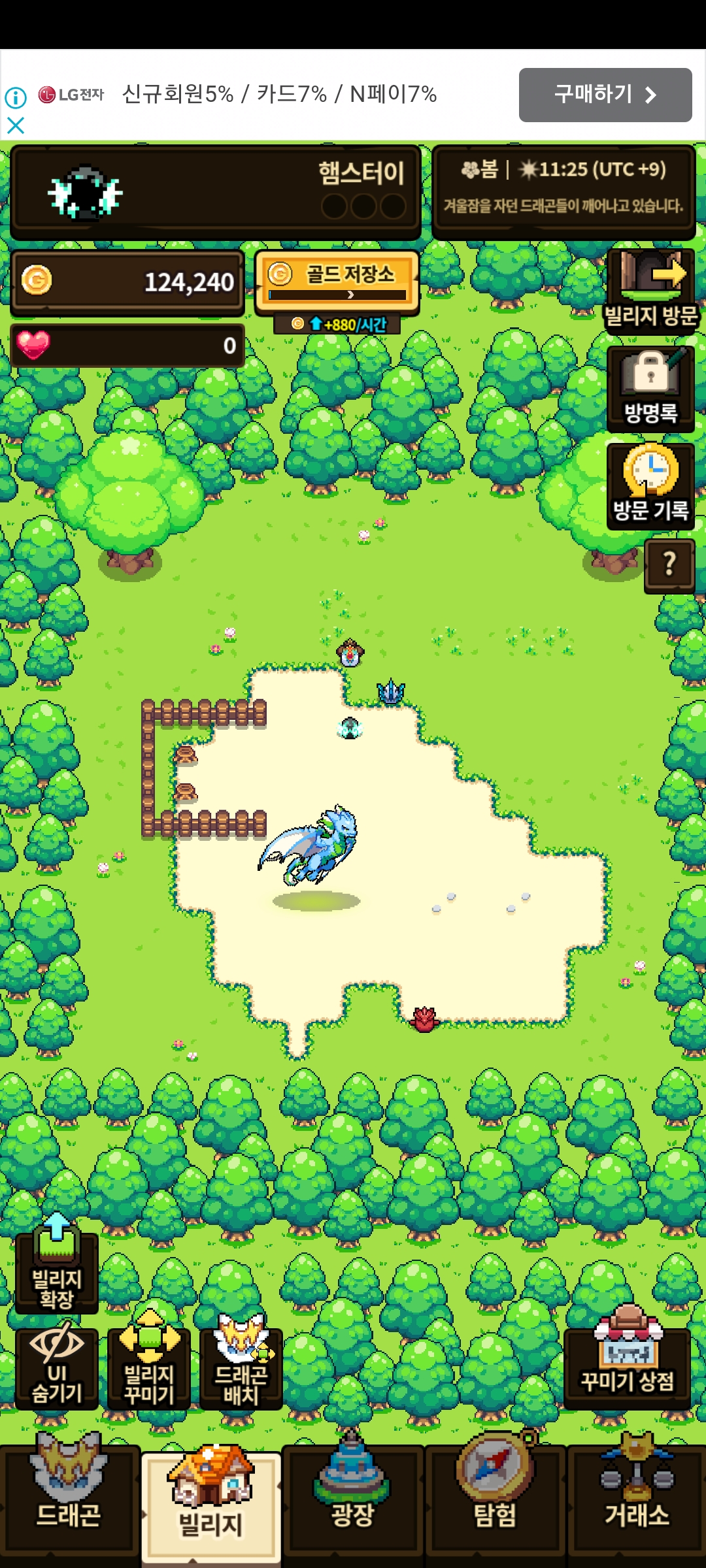Open the 방명록 guestbook
This screenshot has height=1568, width=706.
tap(650, 389)
